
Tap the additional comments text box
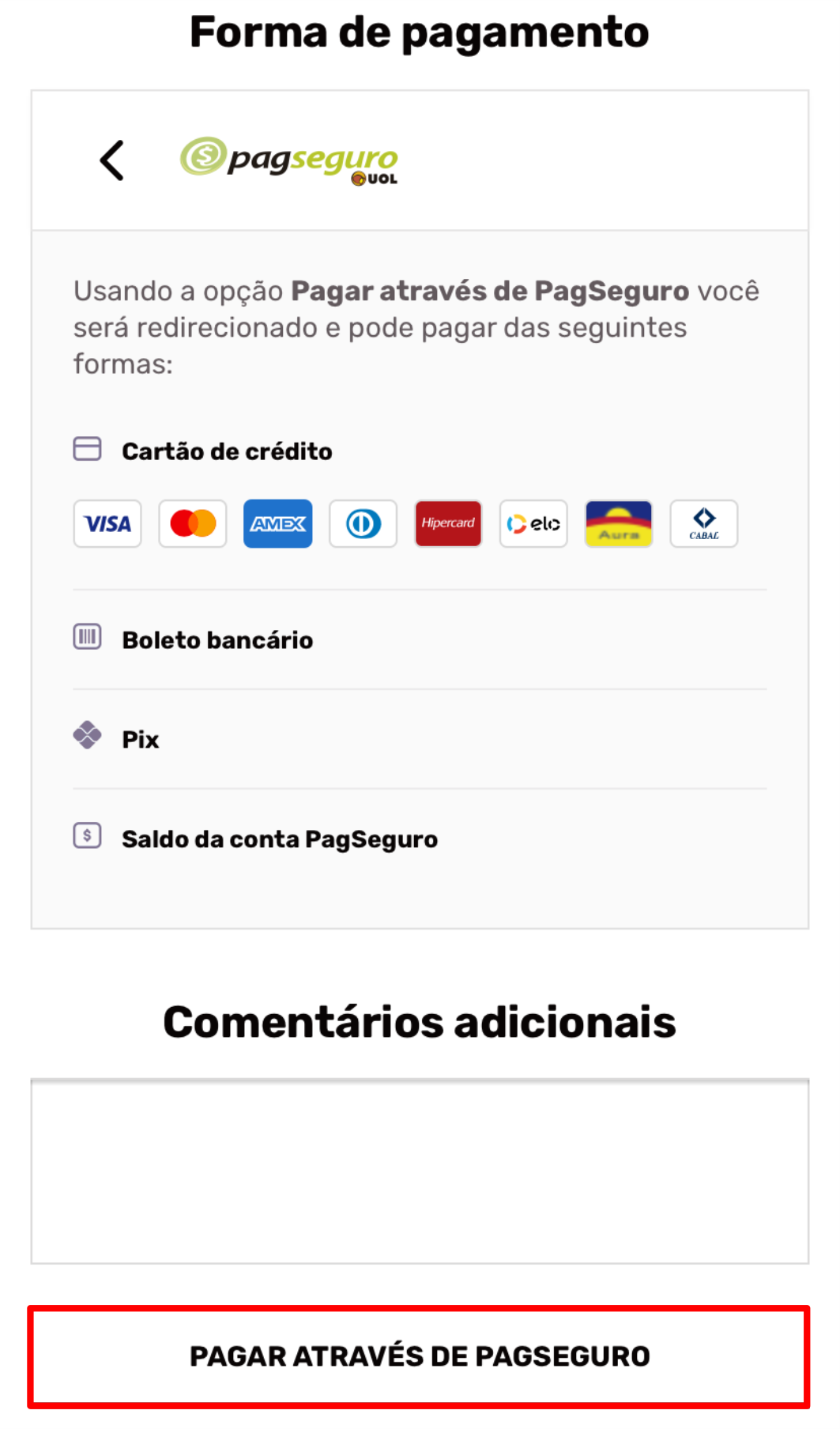pyautogui.click(x=420, y=1171)
